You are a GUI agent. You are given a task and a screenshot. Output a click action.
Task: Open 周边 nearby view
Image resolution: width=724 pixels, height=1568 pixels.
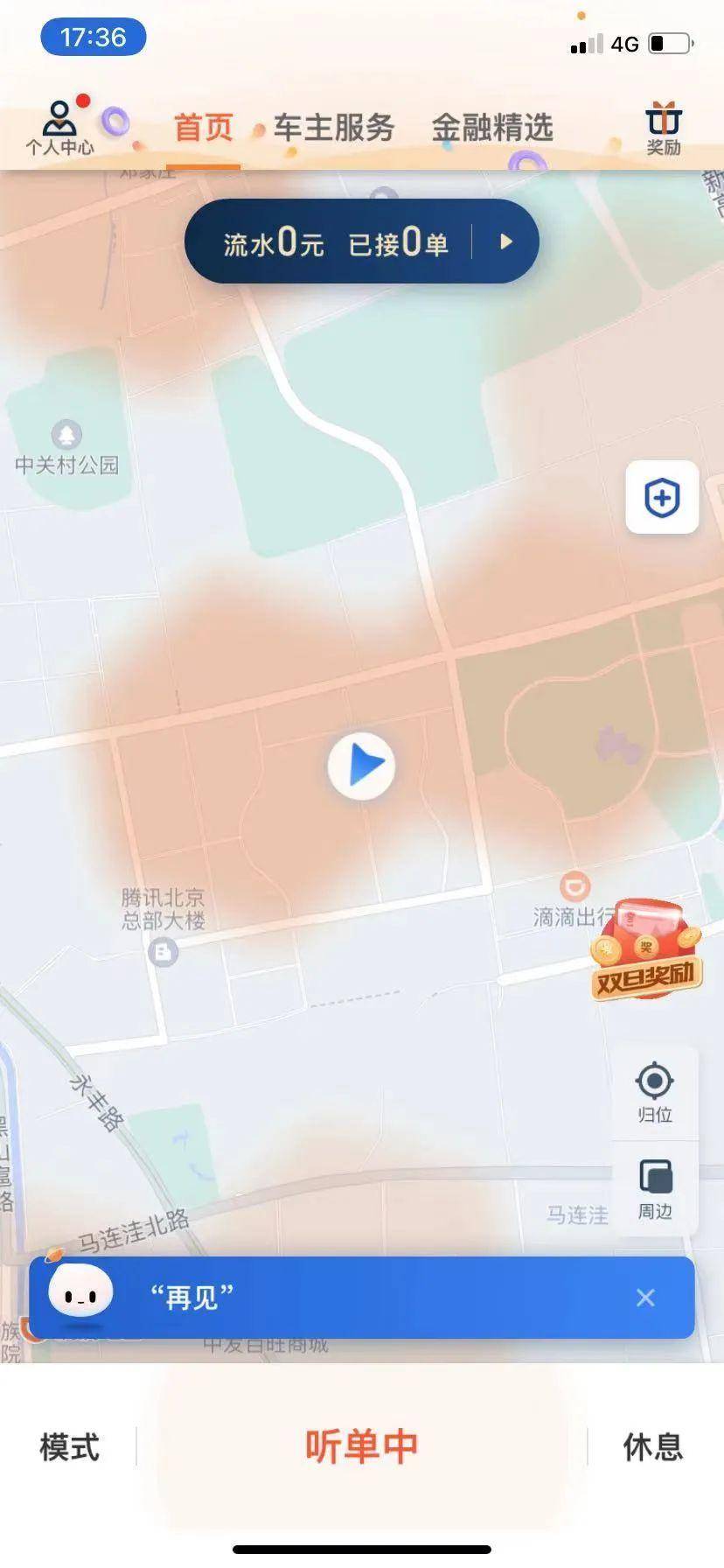[x=654, y=1188]
